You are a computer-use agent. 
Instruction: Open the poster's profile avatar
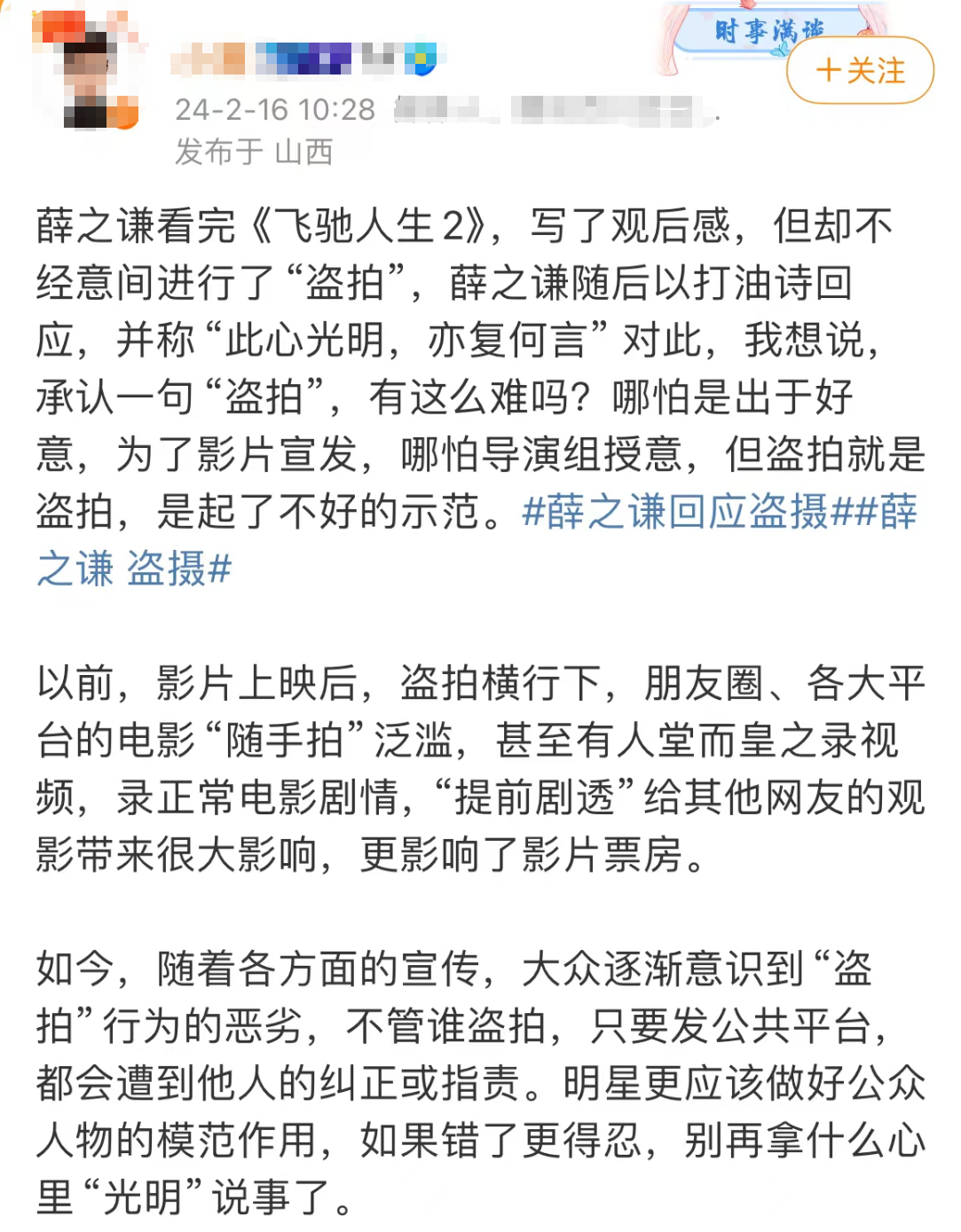(87, 73)
